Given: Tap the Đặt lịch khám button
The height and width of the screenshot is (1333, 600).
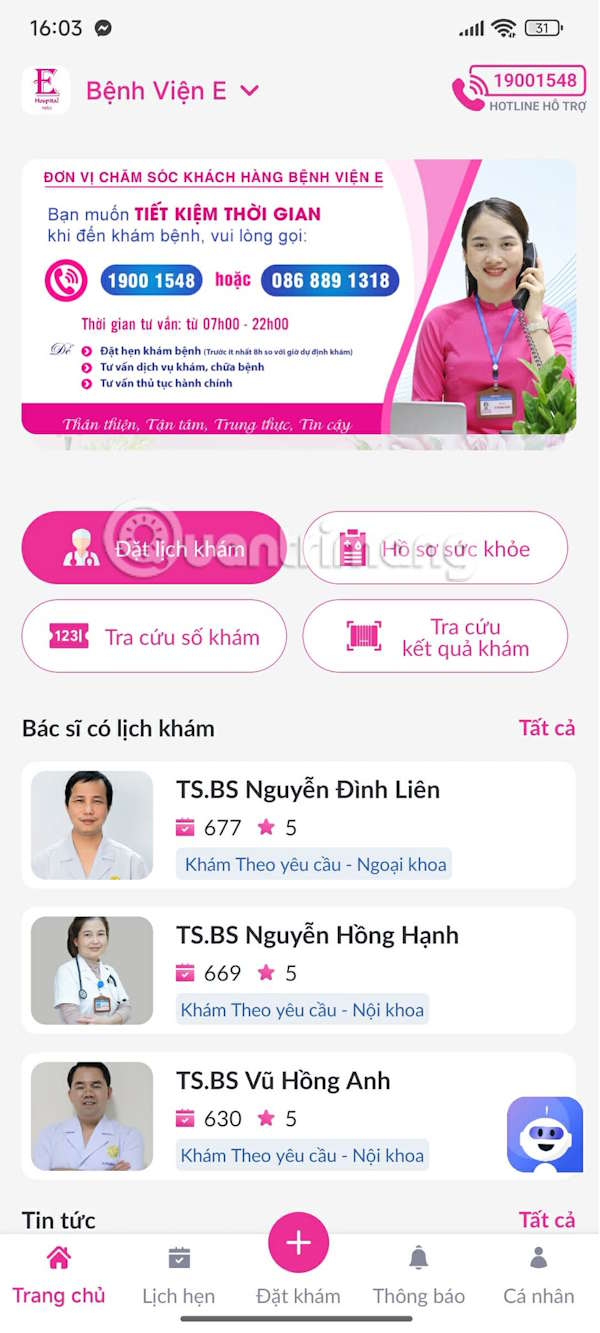Looking at the screenshot, I should (154, 548).
